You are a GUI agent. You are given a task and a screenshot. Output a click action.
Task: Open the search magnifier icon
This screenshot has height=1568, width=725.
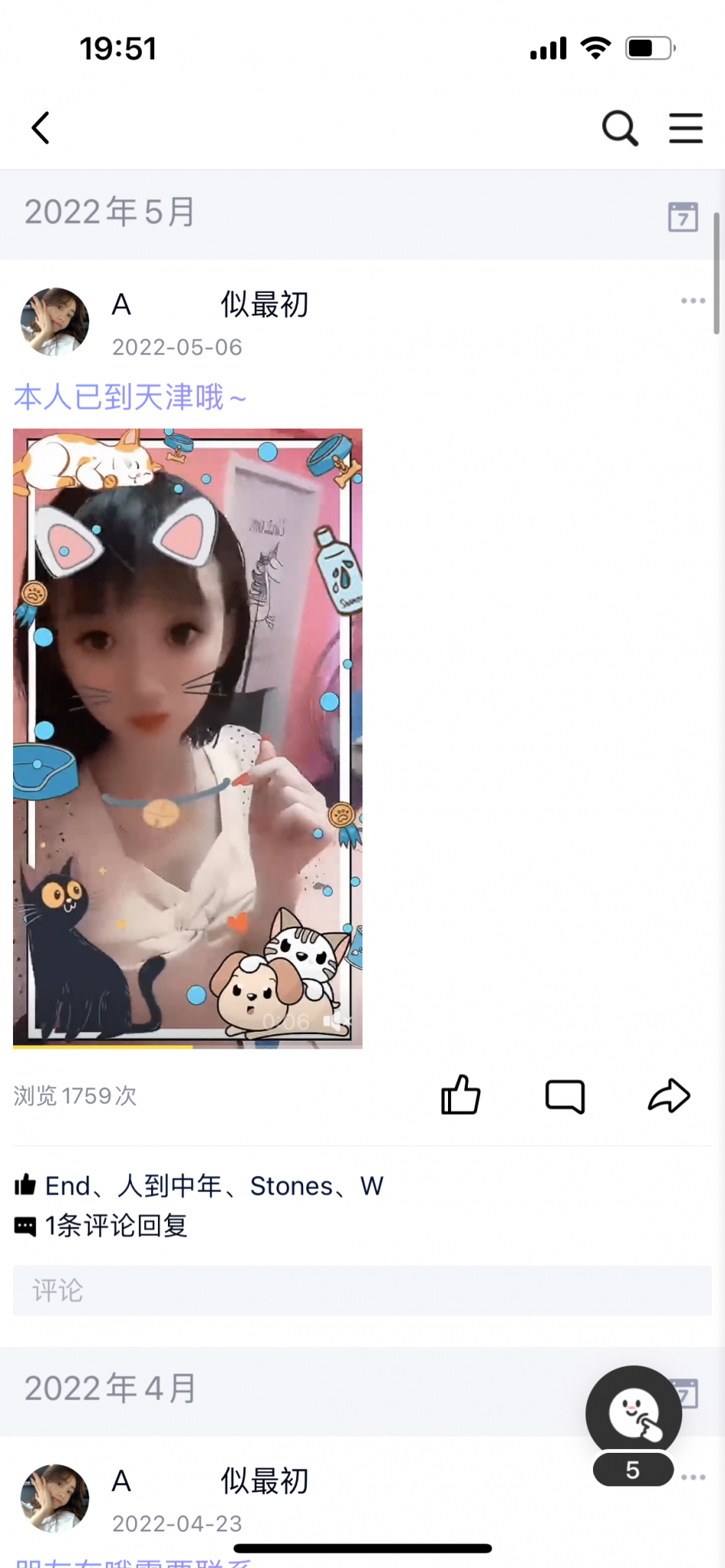pos(620,127)
